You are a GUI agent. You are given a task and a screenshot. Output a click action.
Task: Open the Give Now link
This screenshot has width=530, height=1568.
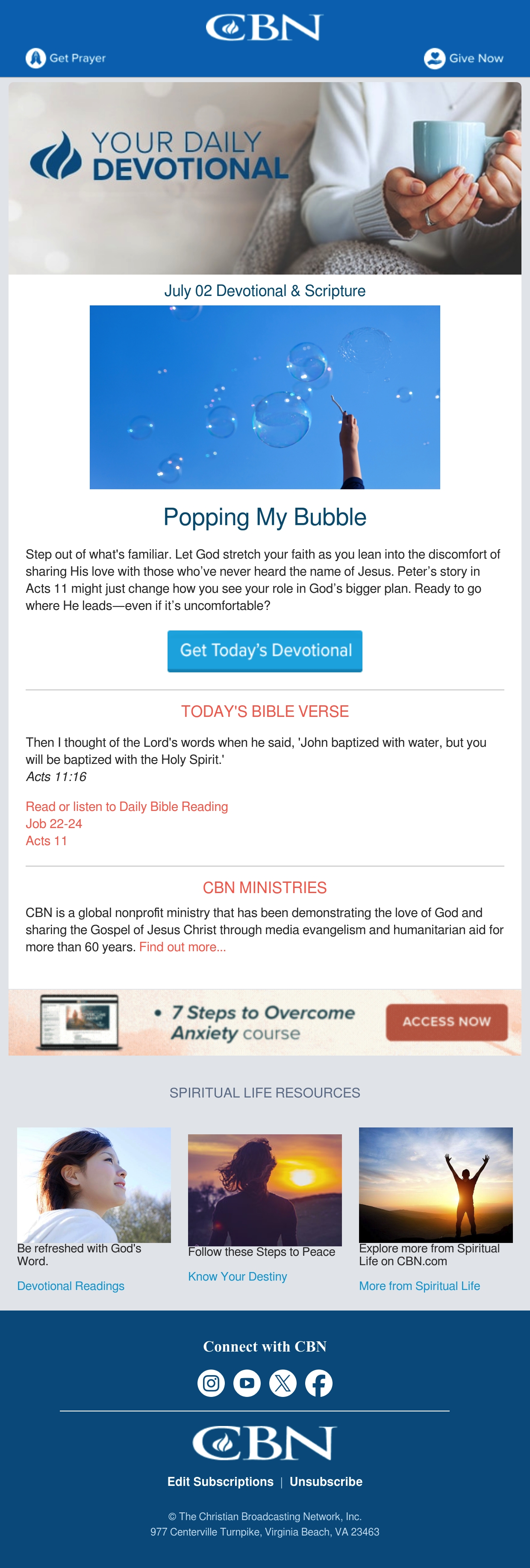[464, 59]
